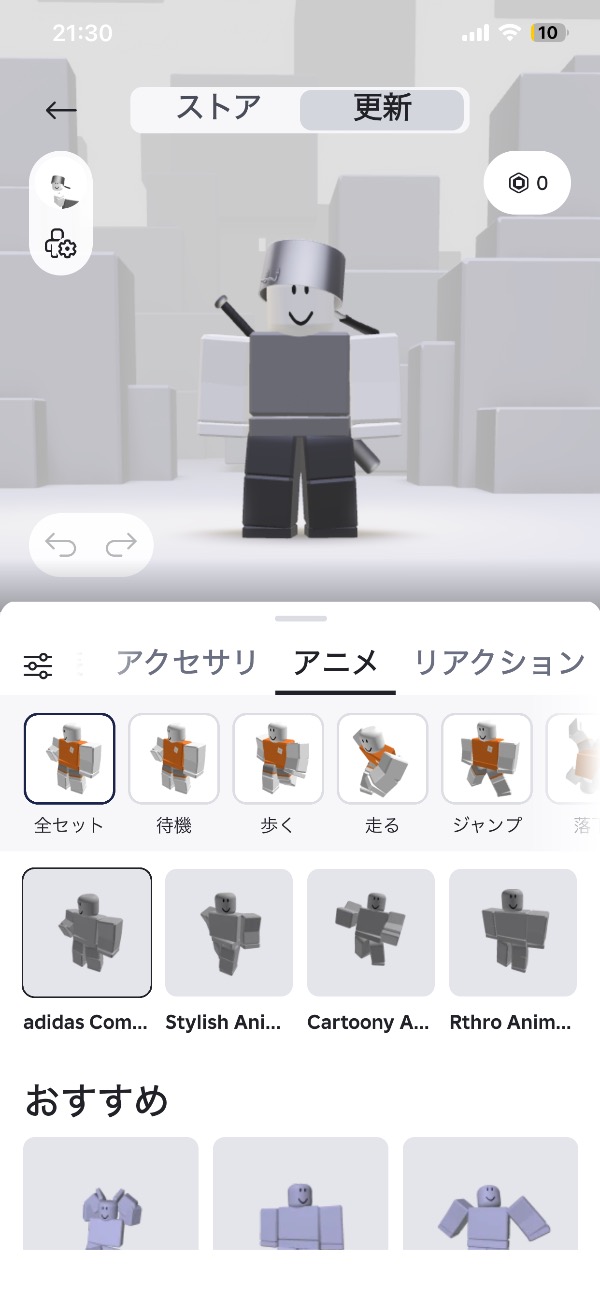Open the avatar outfit preview icon
Screen dimensions: 600x1298
click(x=62, y=188)
